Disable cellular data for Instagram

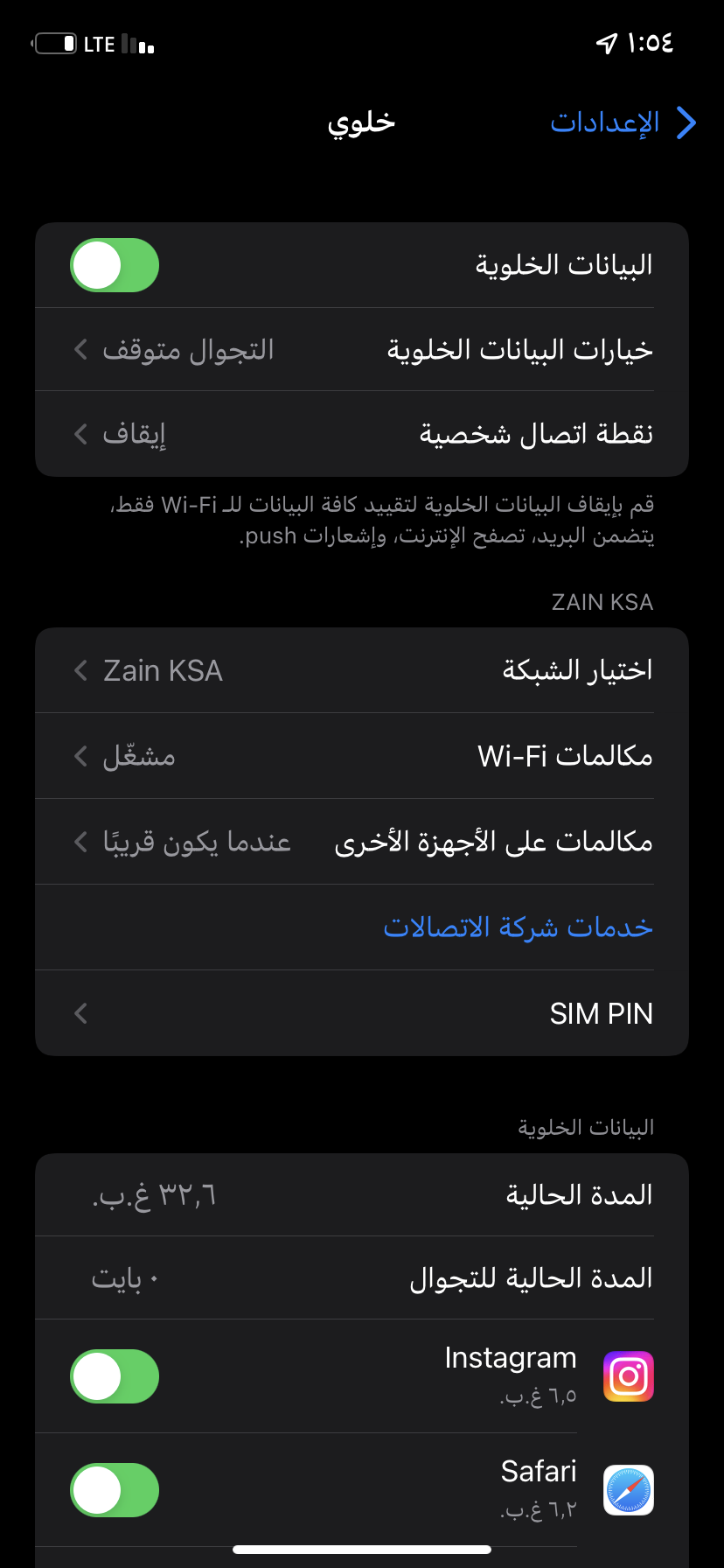(115, 1376)
